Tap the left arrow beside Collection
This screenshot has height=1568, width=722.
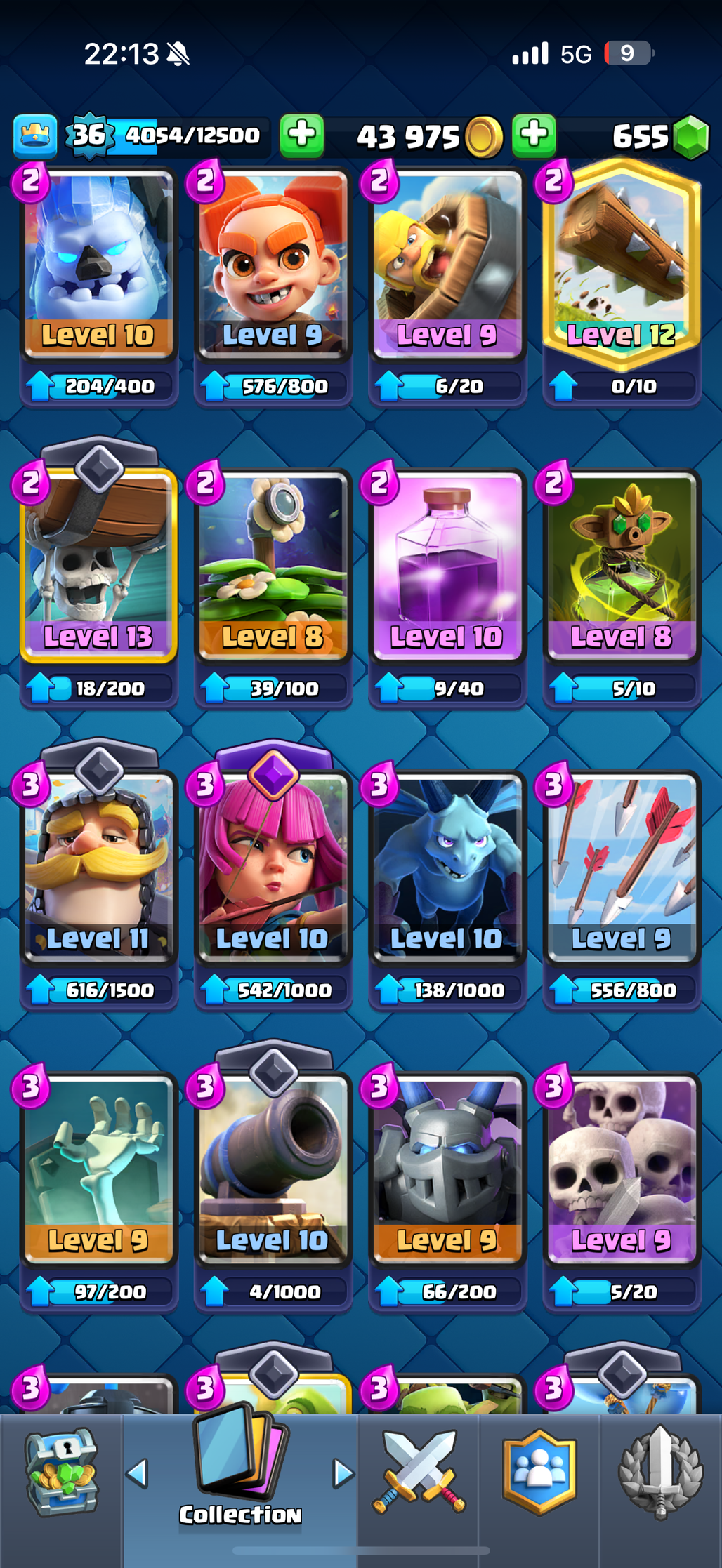(x=137, y=1473)
